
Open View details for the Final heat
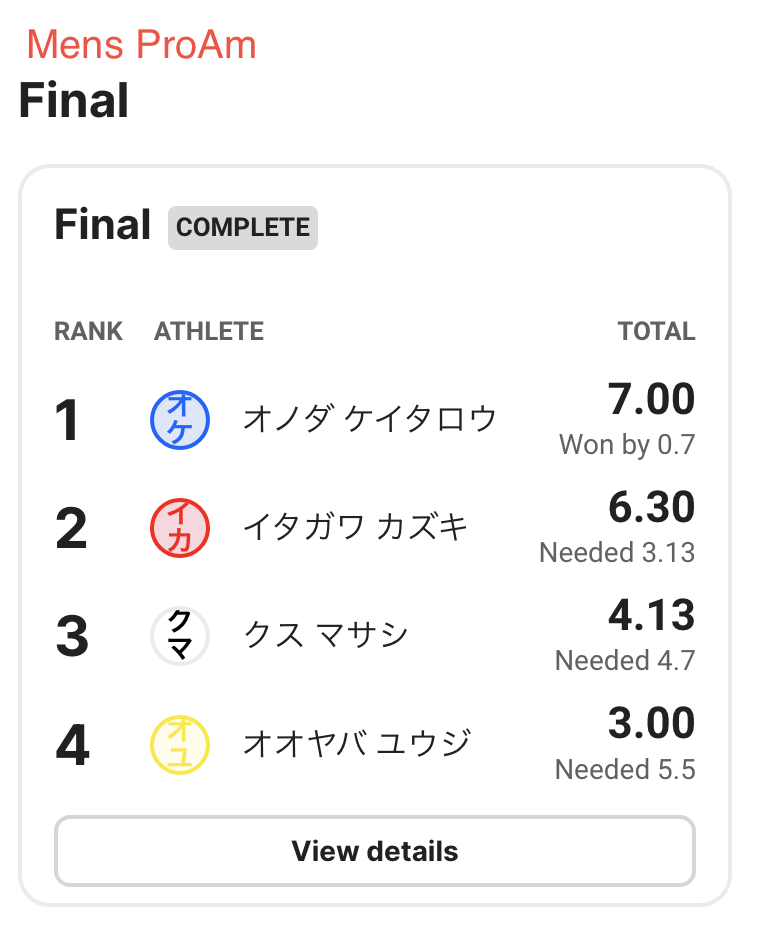374,850
